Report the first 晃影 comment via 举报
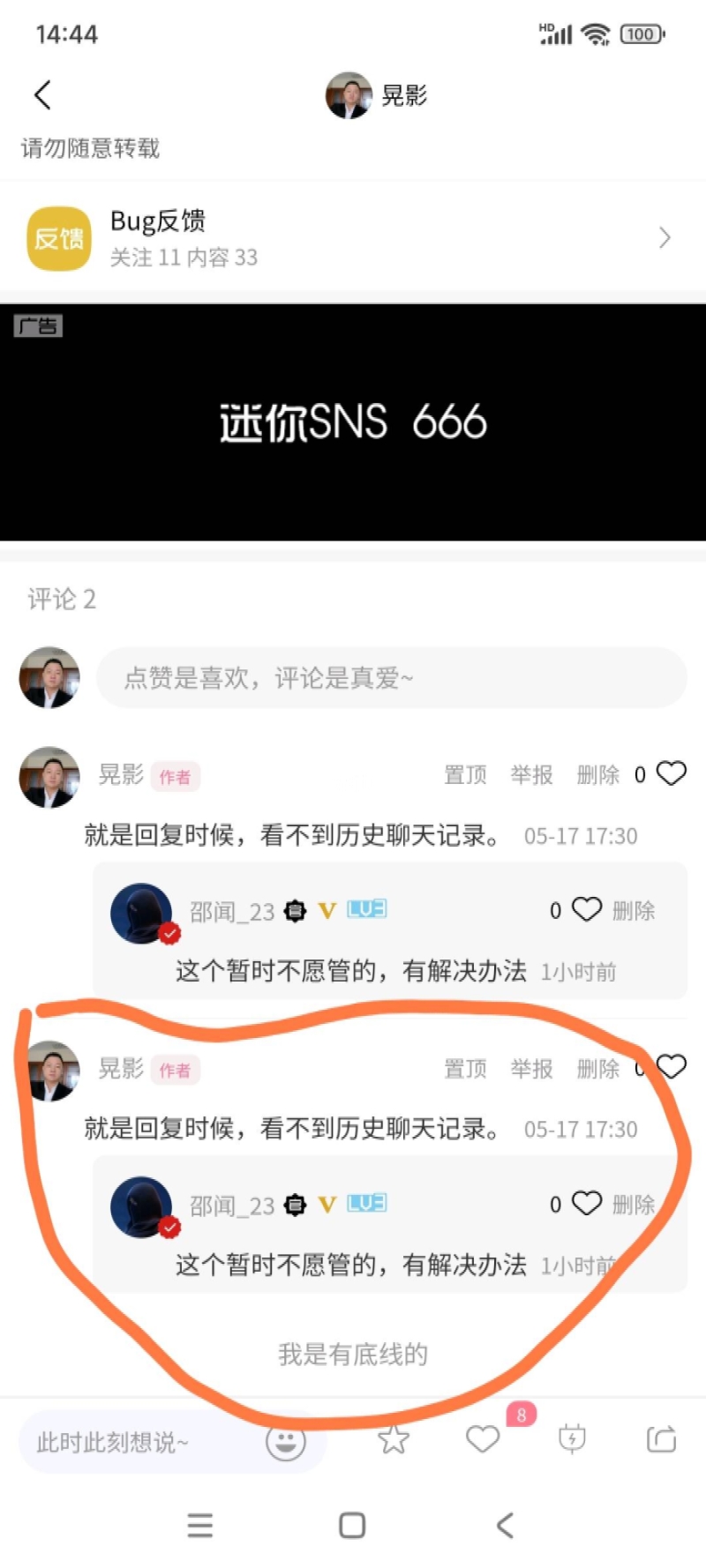Viewport: 706px width, 1568px height. 531,774
